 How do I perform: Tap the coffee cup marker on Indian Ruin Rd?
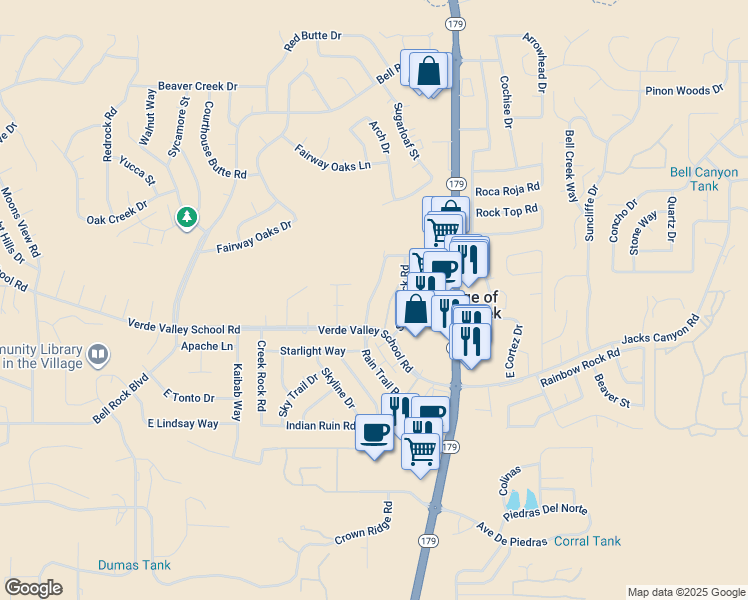pos(375,436)
